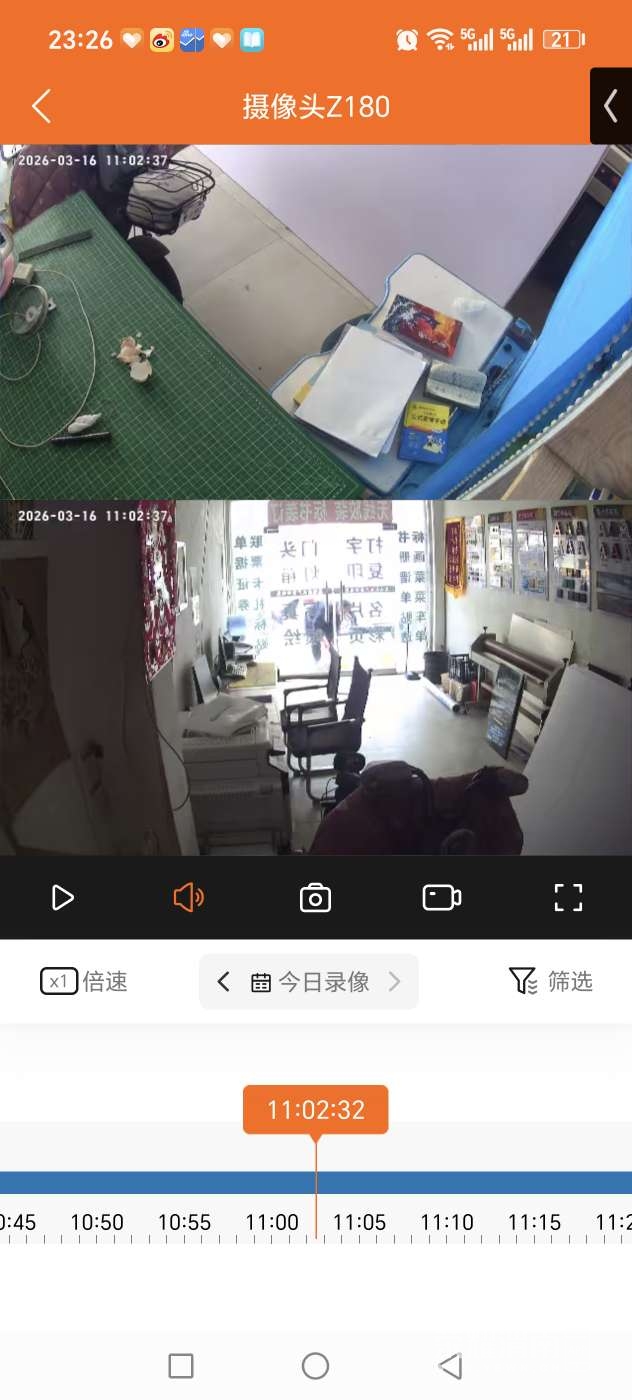Tap the upper camera view
632x1400 pixels.
coord(316,322)
